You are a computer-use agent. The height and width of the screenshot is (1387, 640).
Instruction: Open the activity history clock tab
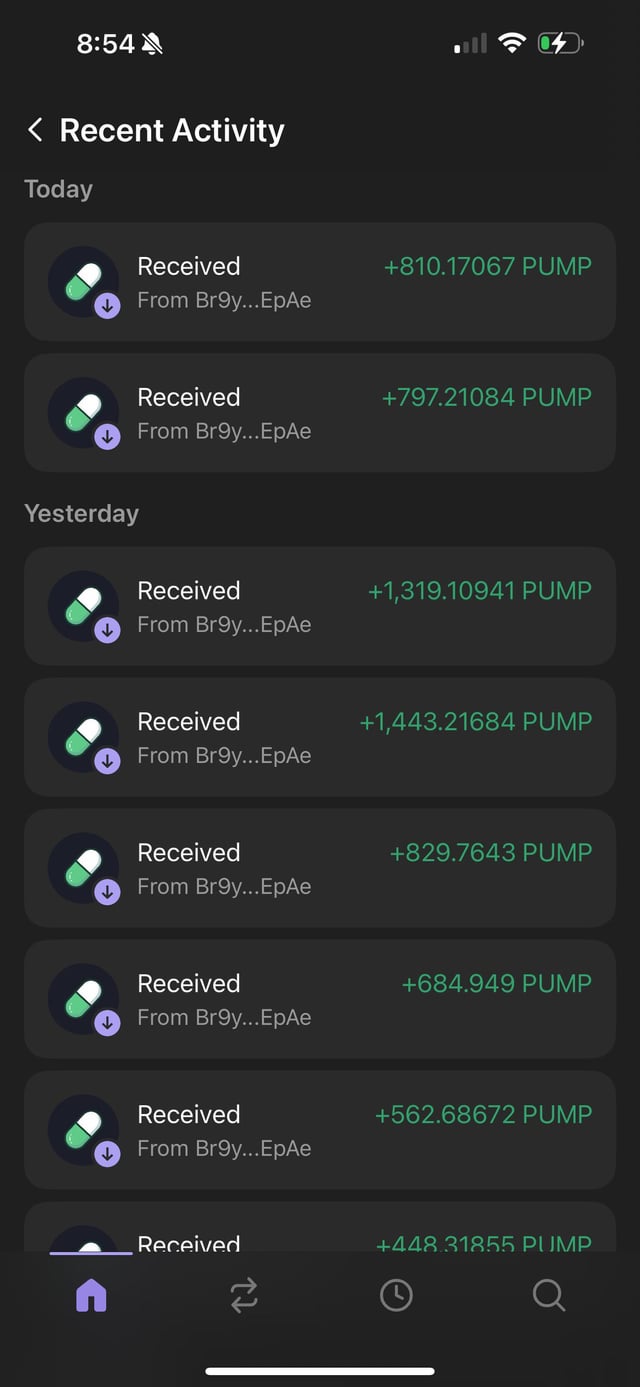point(396,1296)
